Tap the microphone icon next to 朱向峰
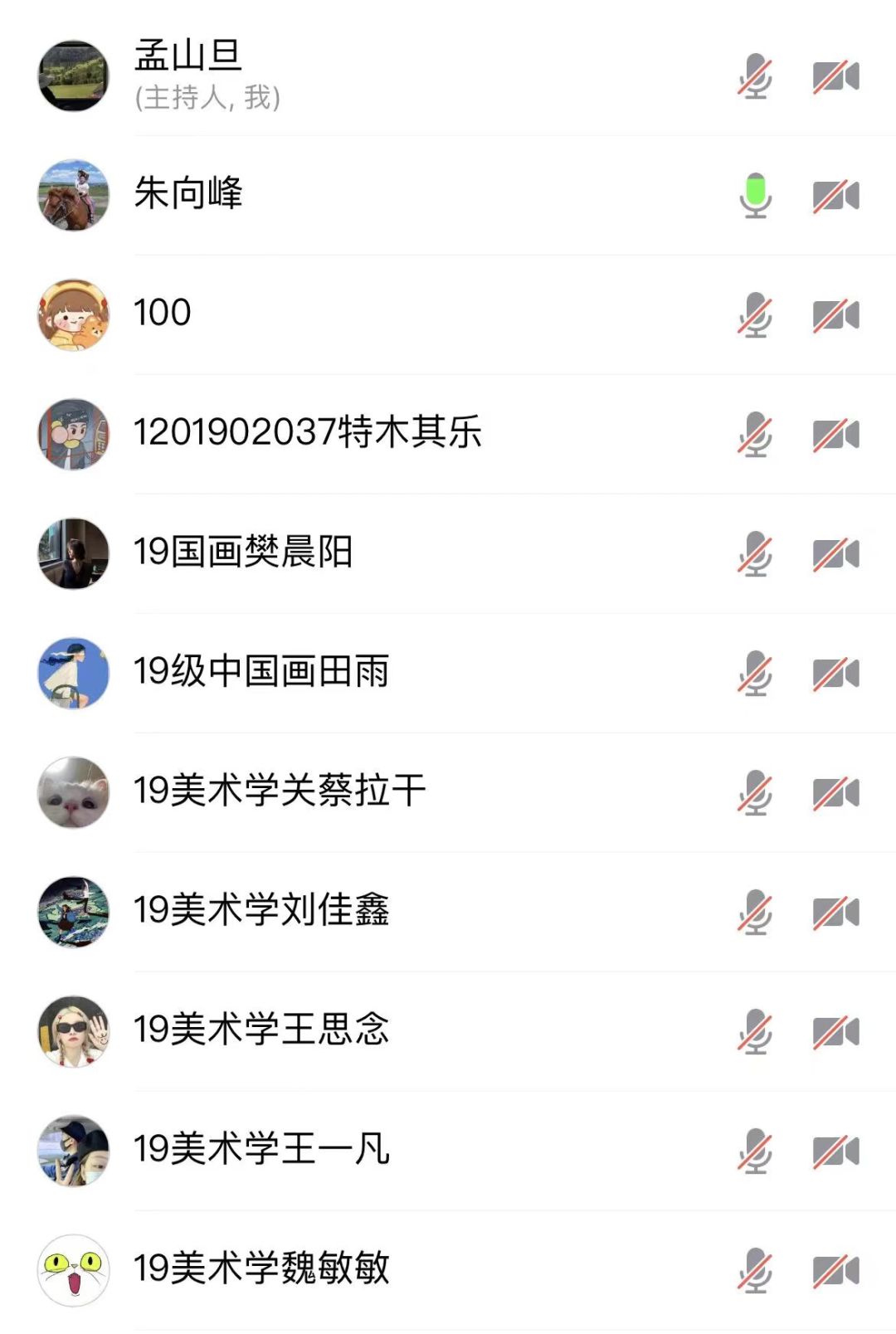Viewport: 896px width, 1334px height. 755,196
